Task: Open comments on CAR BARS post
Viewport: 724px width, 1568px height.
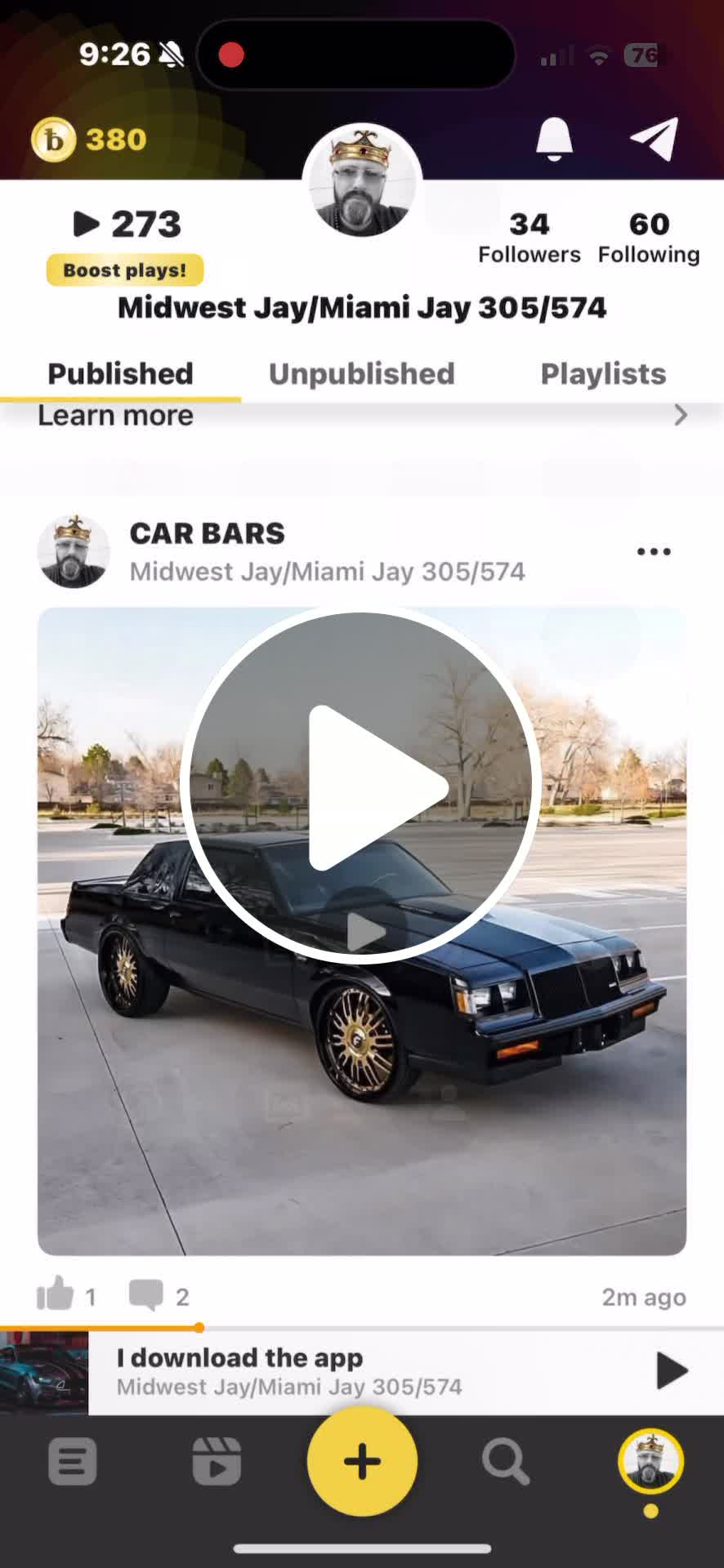Action: (x=146, y=1294)
